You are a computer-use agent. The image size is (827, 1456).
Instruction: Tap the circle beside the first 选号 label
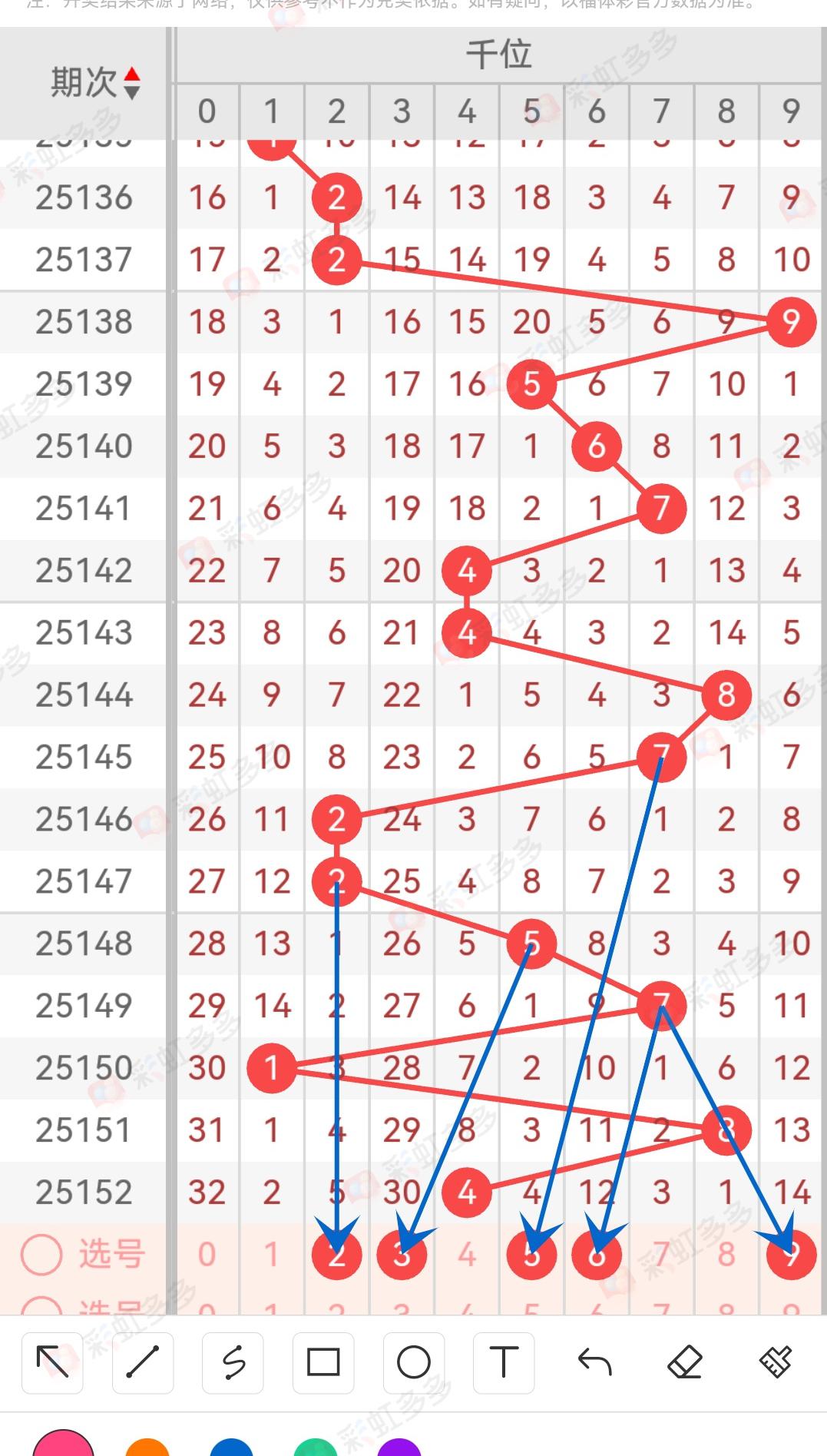pos(41,1255)
